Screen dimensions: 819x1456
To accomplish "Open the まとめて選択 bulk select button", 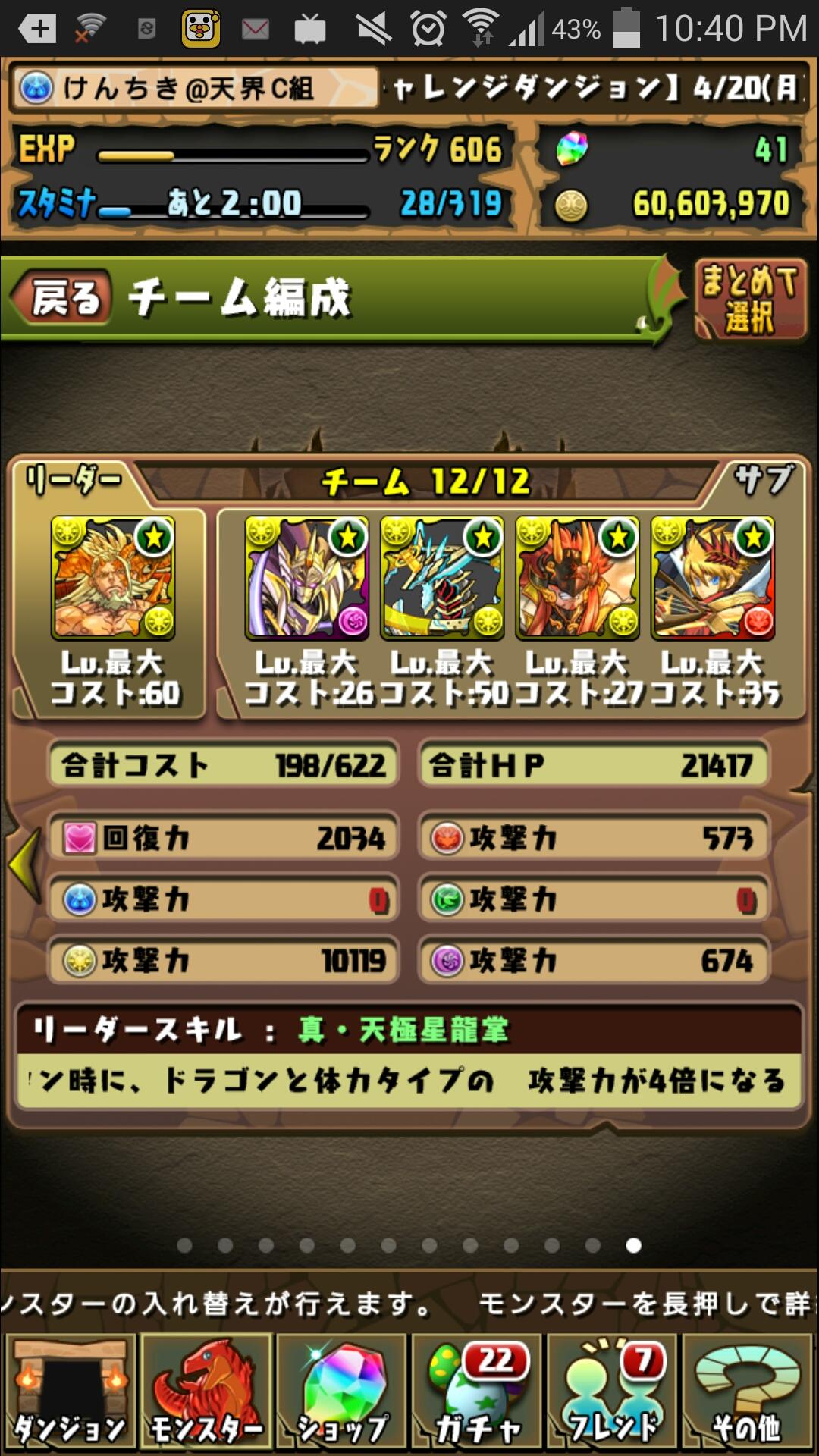I will coord(749,299).
